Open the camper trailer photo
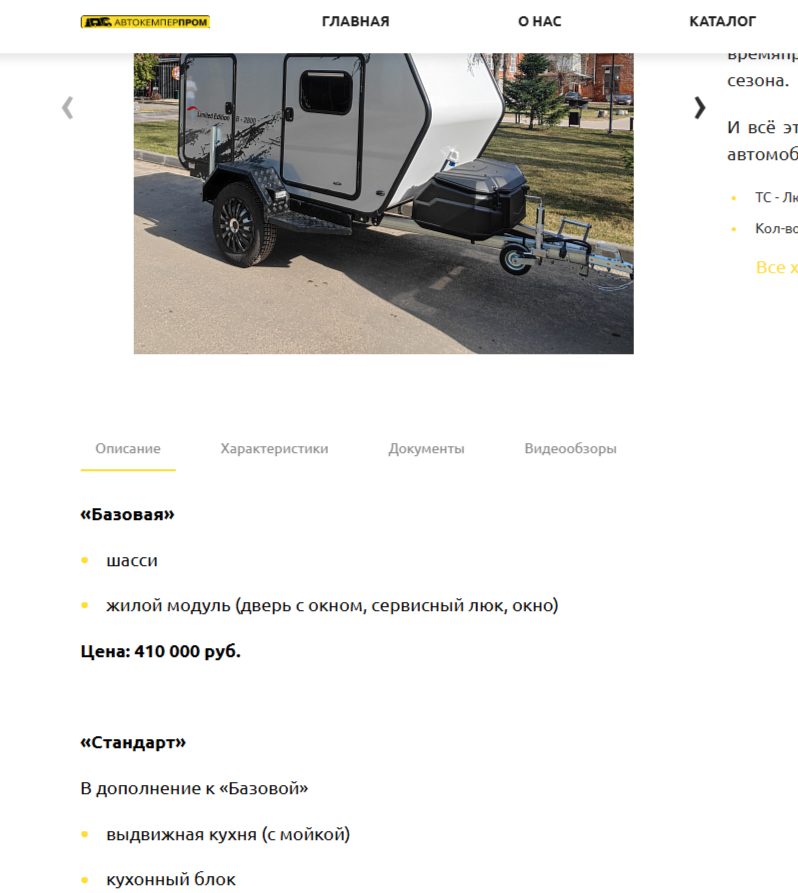Screen dimensions: 798x893 click(x=383, y=200)
